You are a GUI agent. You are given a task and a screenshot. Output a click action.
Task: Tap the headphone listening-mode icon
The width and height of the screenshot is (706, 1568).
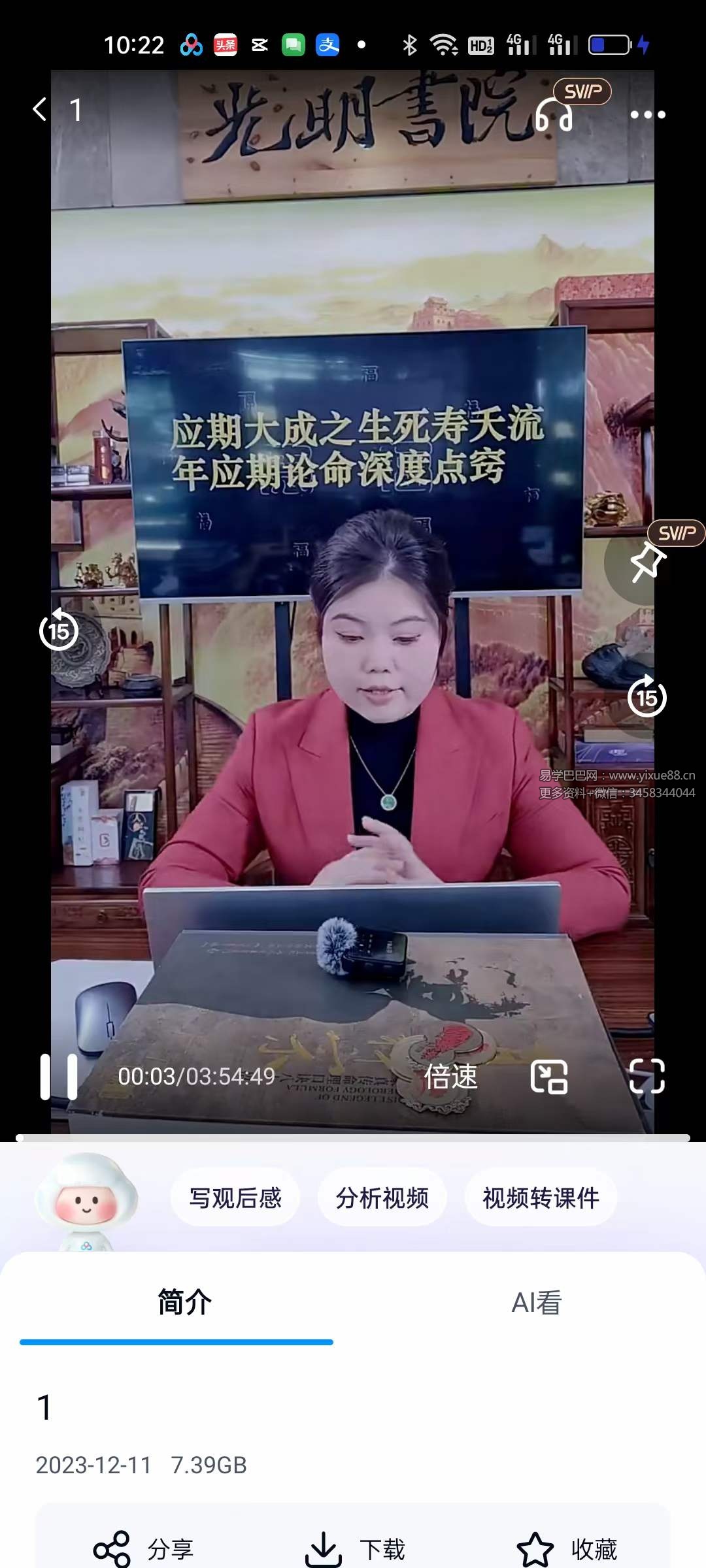point(553,115)
